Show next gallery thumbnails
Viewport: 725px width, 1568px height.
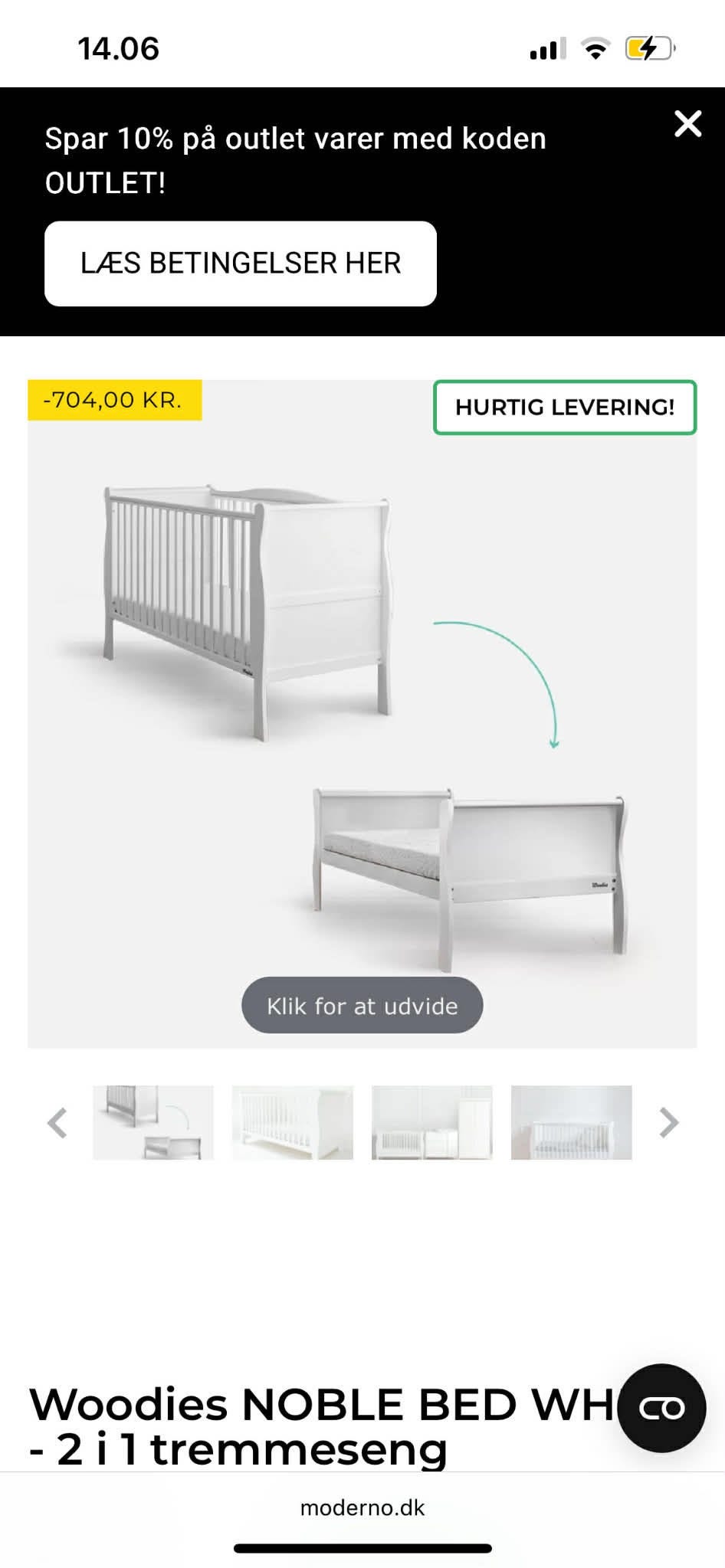coord(668,1123)
